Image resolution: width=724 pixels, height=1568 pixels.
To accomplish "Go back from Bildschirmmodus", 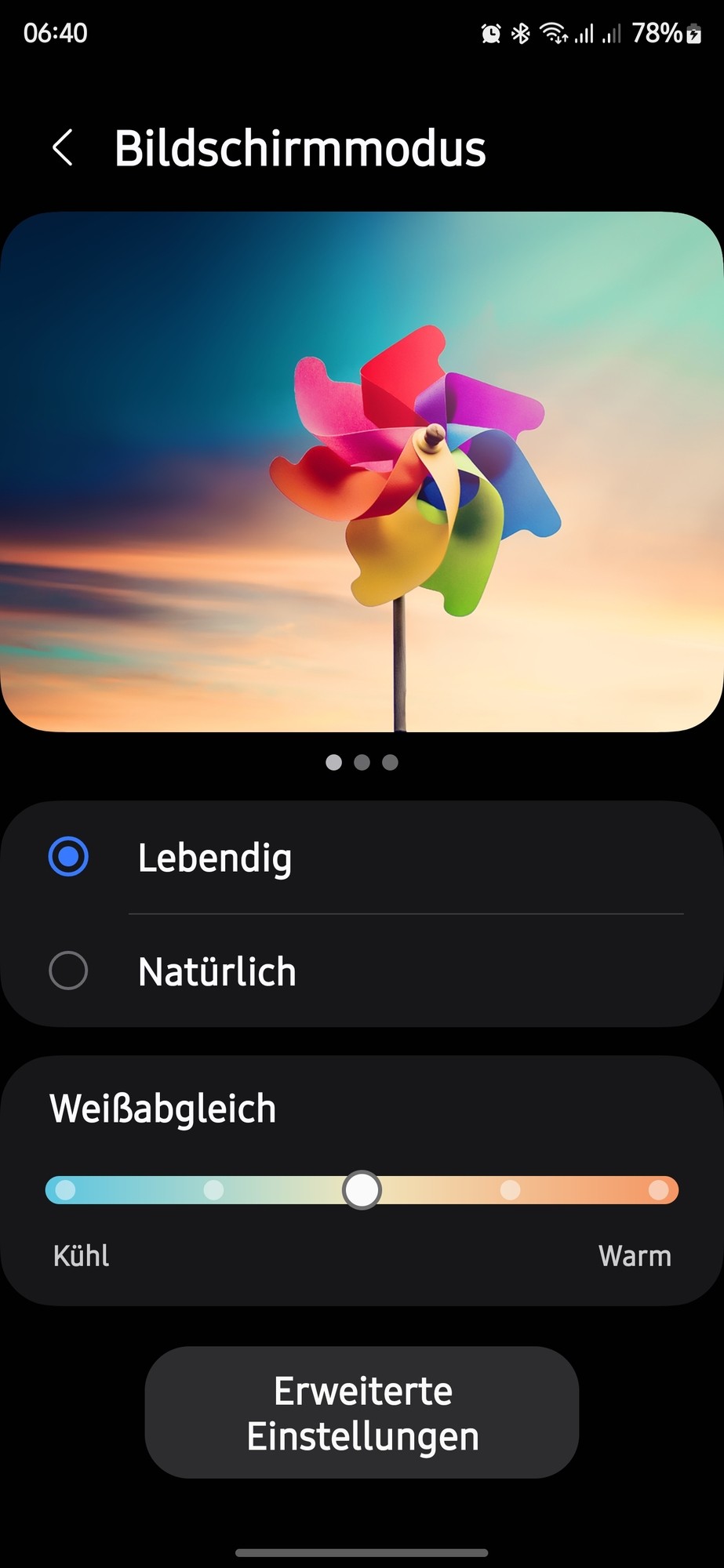I will 63,147.
